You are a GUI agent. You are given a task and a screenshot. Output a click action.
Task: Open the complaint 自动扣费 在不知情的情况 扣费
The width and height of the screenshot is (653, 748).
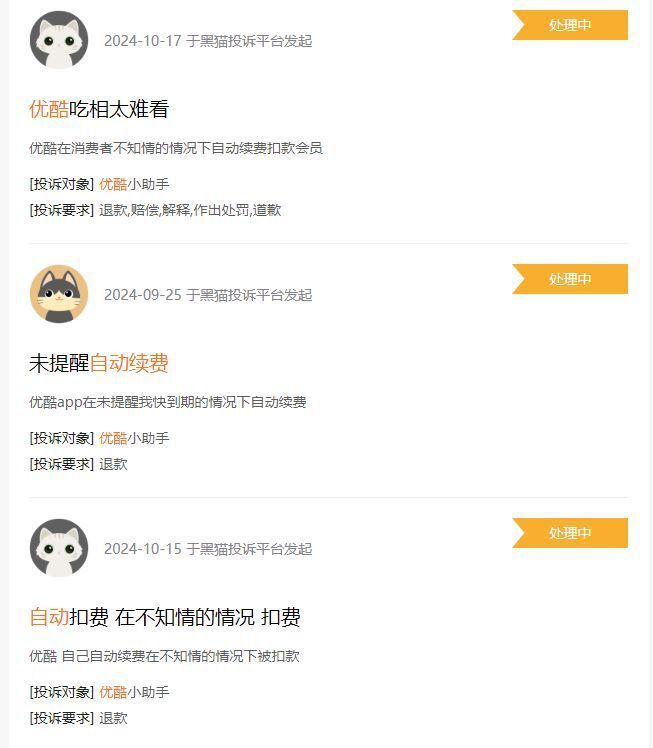point(165,618)
